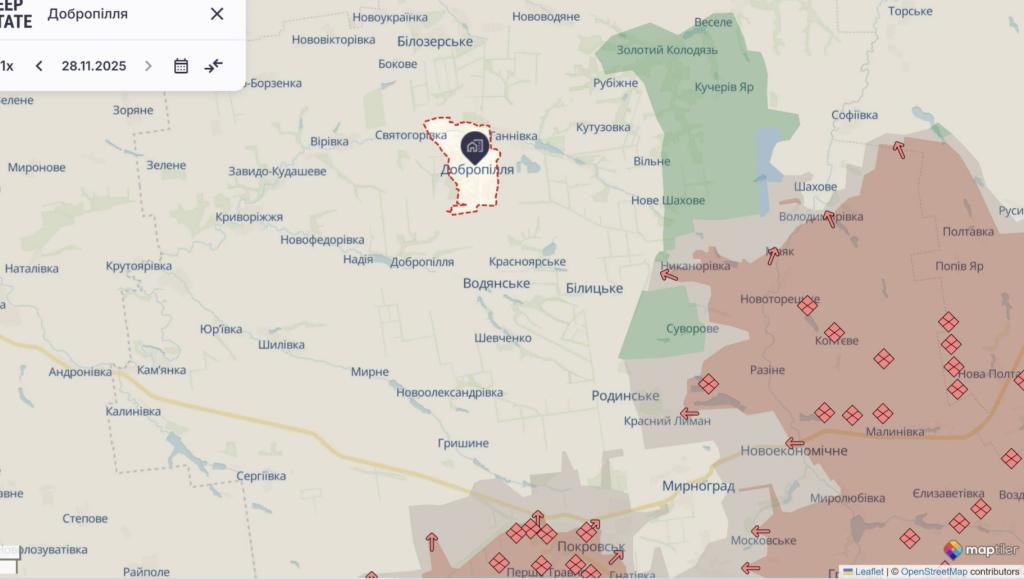Select the Добропілля town marker
The width and height of the screenshot is (1024, 579).
click(x=475, y=148)
